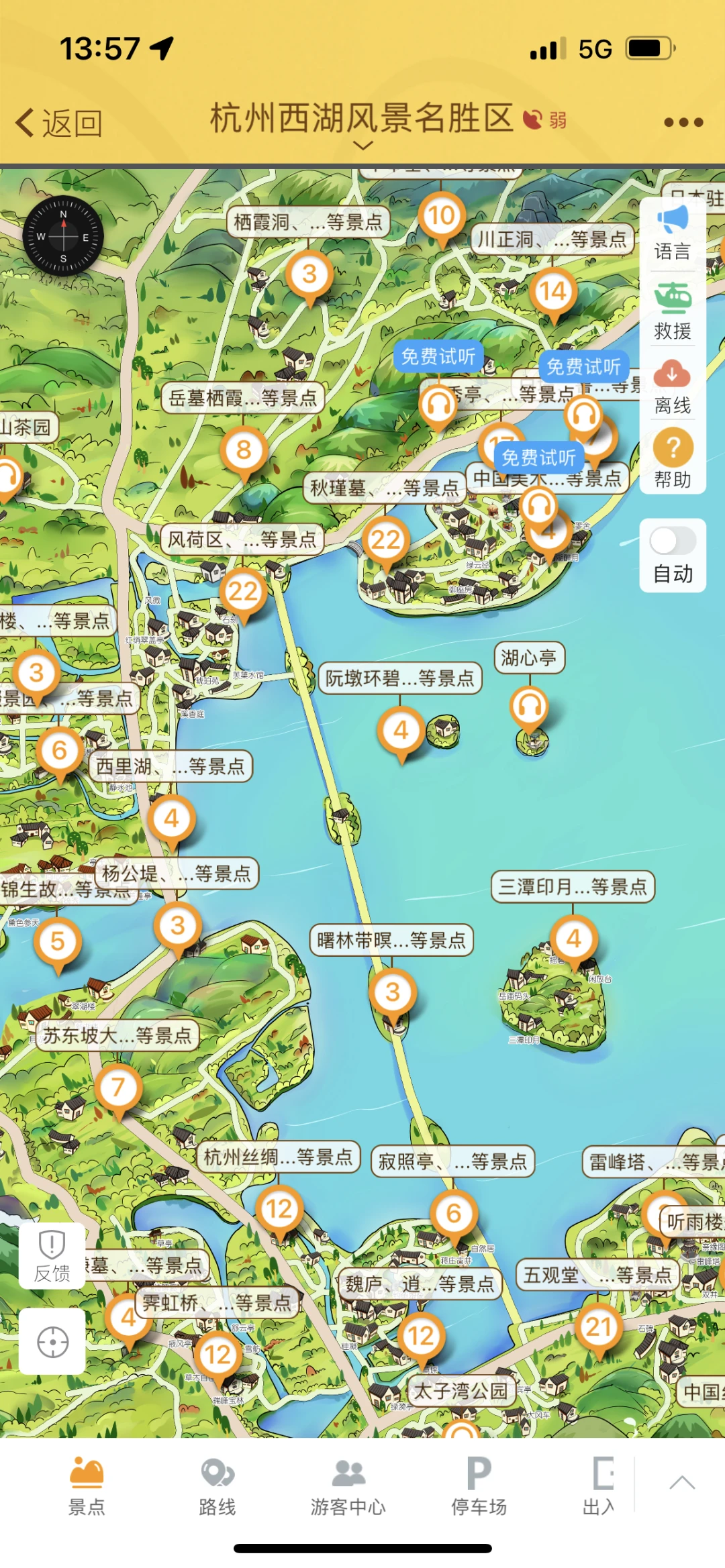This screenshot has width=725, height=1568.
Task: Tap the compass icon
Action: pos(63,236)
